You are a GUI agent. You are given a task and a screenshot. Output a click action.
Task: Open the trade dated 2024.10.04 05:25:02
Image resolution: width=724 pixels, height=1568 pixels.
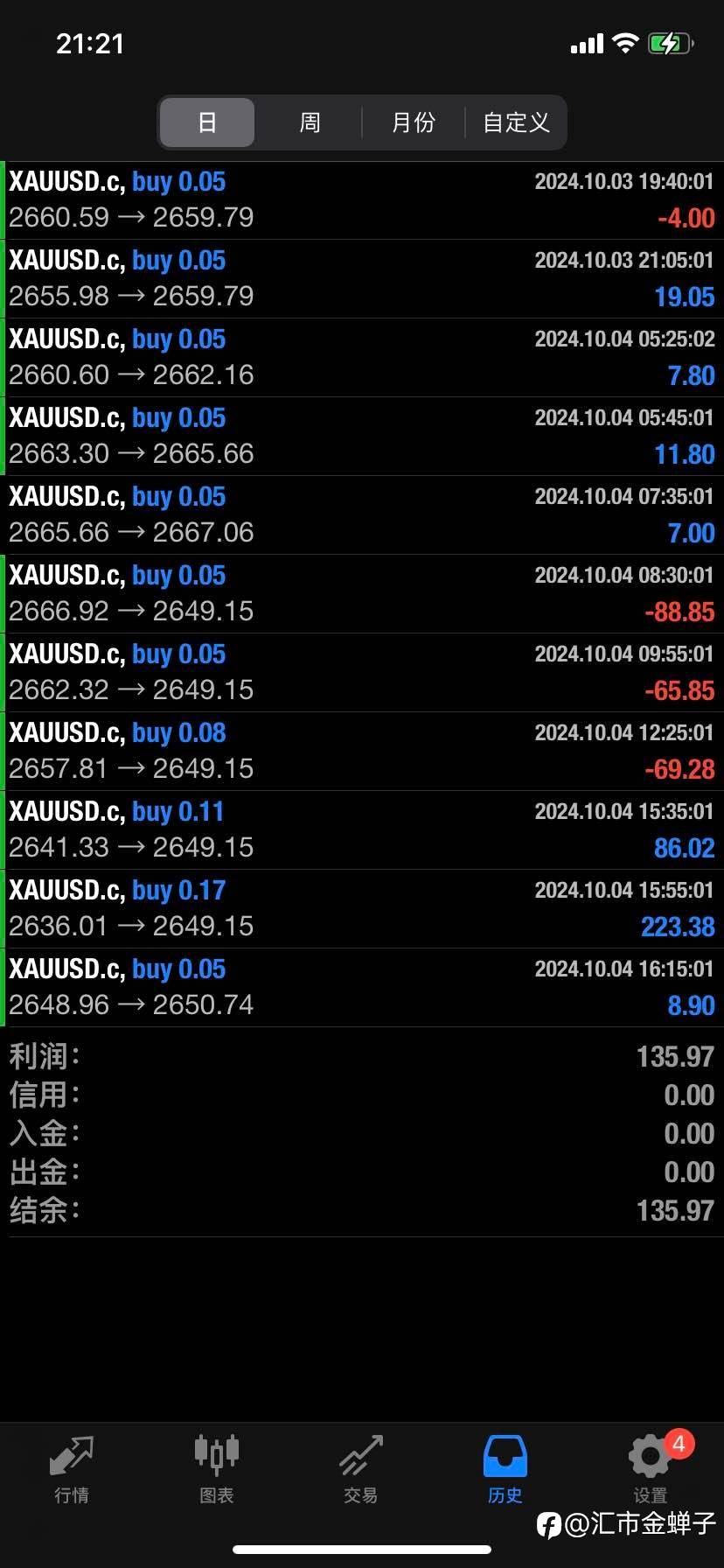click(x=362, y=358)
